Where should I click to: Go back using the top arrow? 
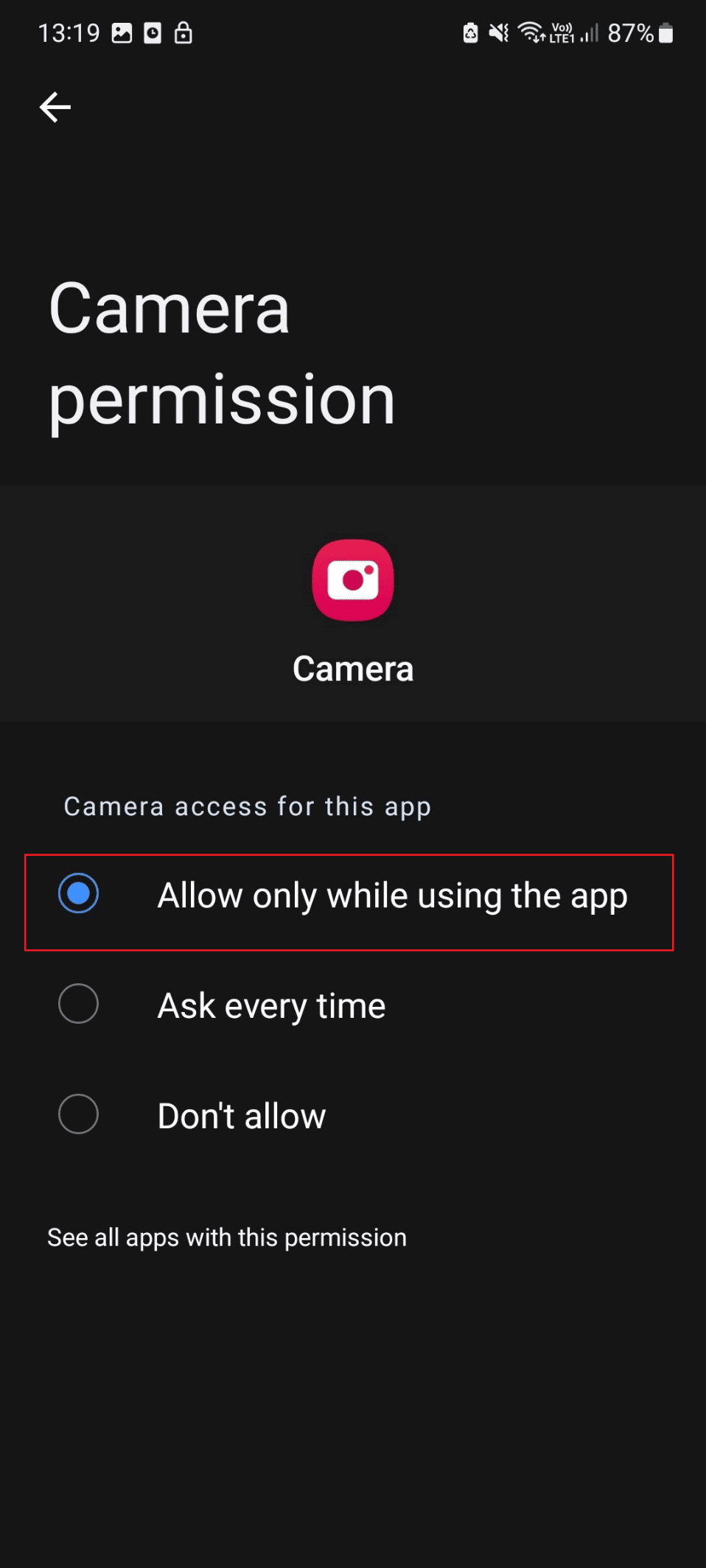(x=55, y=108)
